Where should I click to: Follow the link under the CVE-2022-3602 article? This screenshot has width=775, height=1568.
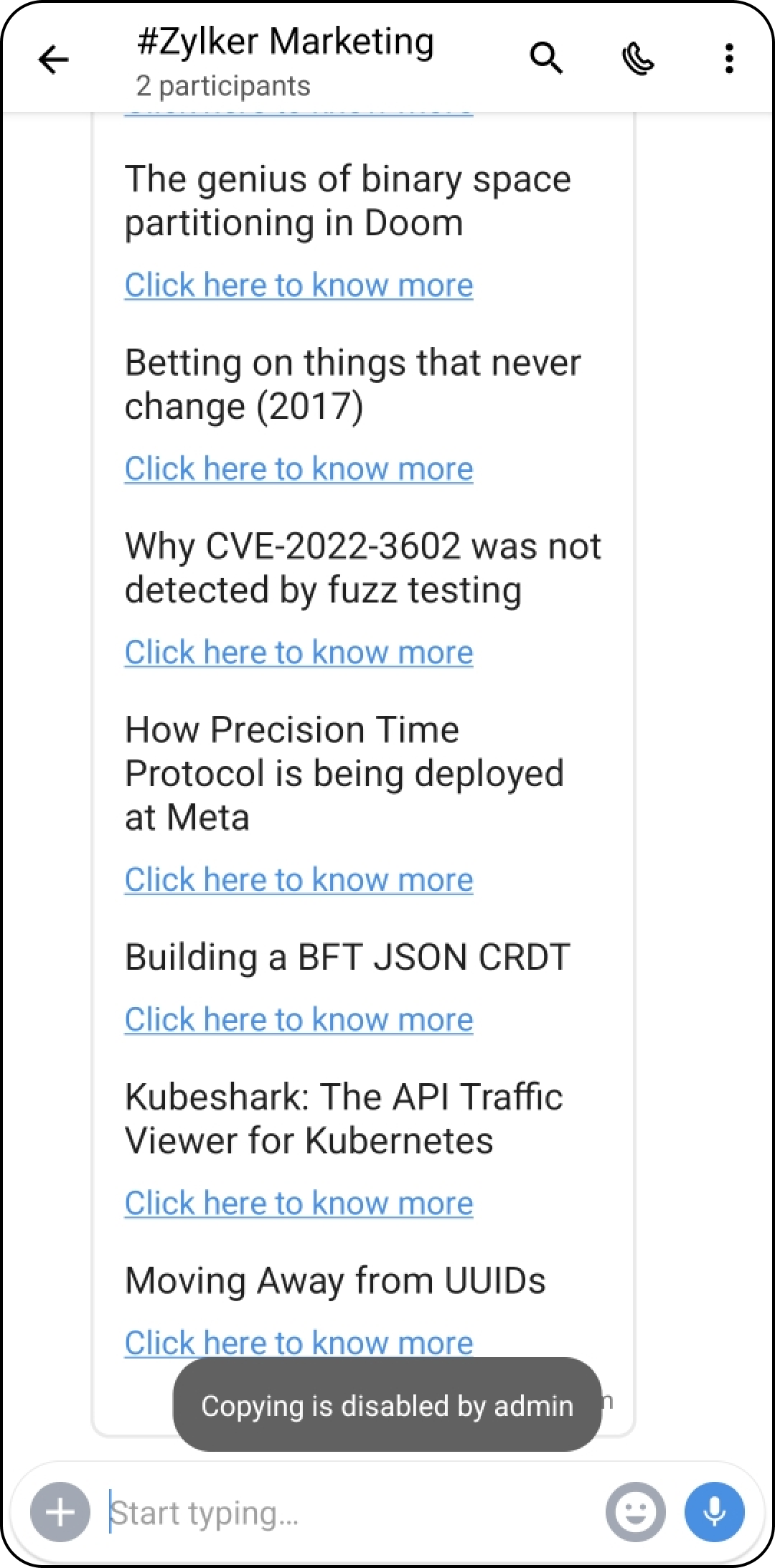[299, 653]
